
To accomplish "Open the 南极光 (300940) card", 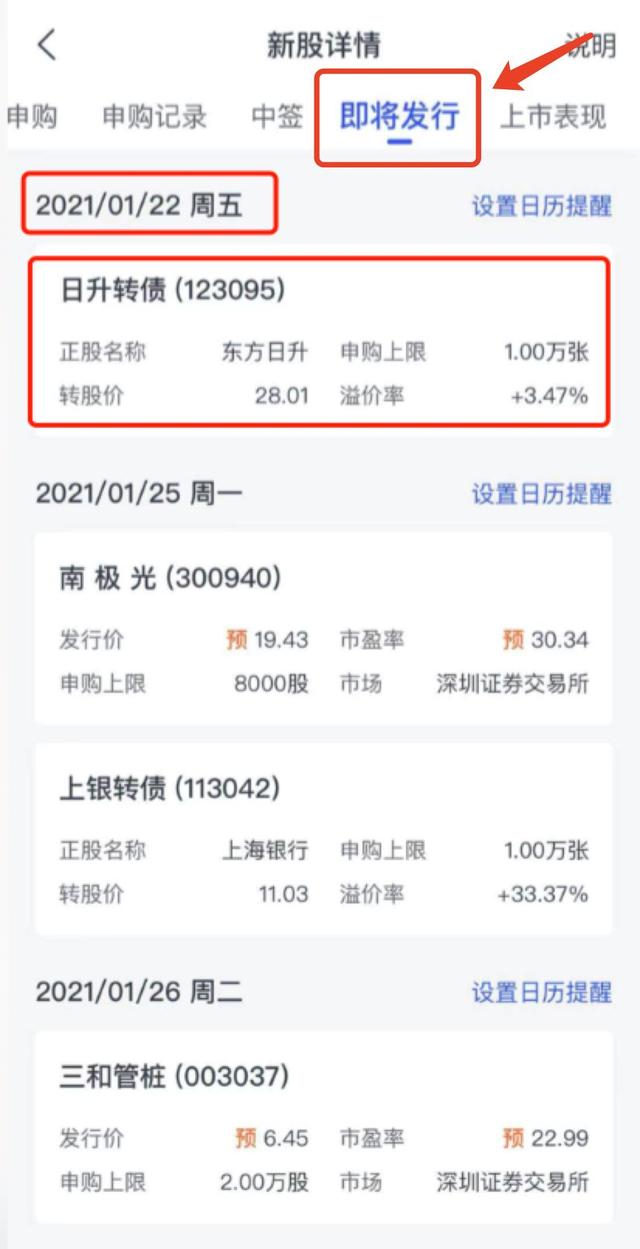I will click(x=323, y=629).
